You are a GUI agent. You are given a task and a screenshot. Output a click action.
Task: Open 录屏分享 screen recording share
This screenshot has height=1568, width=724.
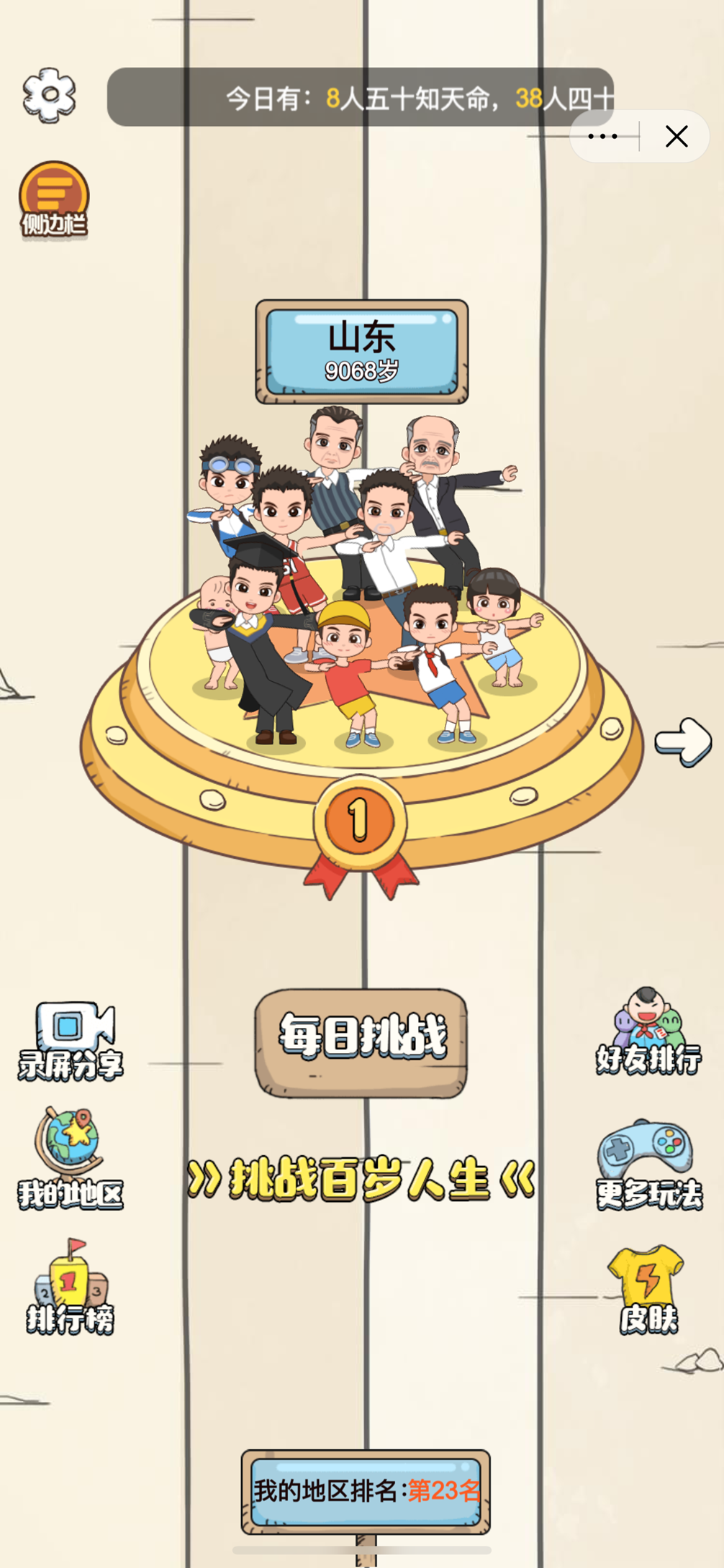[71, 1041]
